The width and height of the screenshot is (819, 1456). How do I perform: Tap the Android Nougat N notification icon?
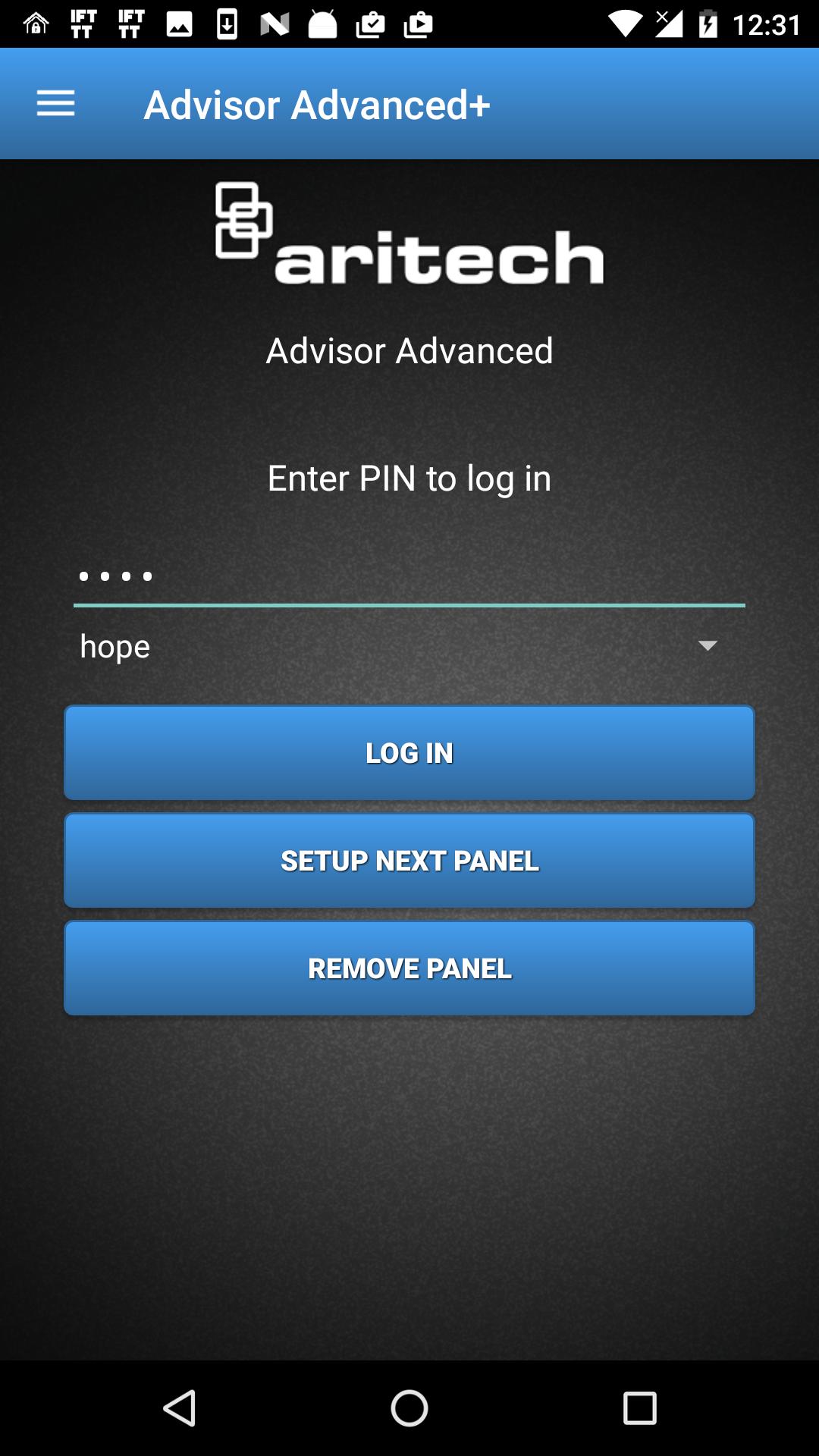[x=278, y=22]
